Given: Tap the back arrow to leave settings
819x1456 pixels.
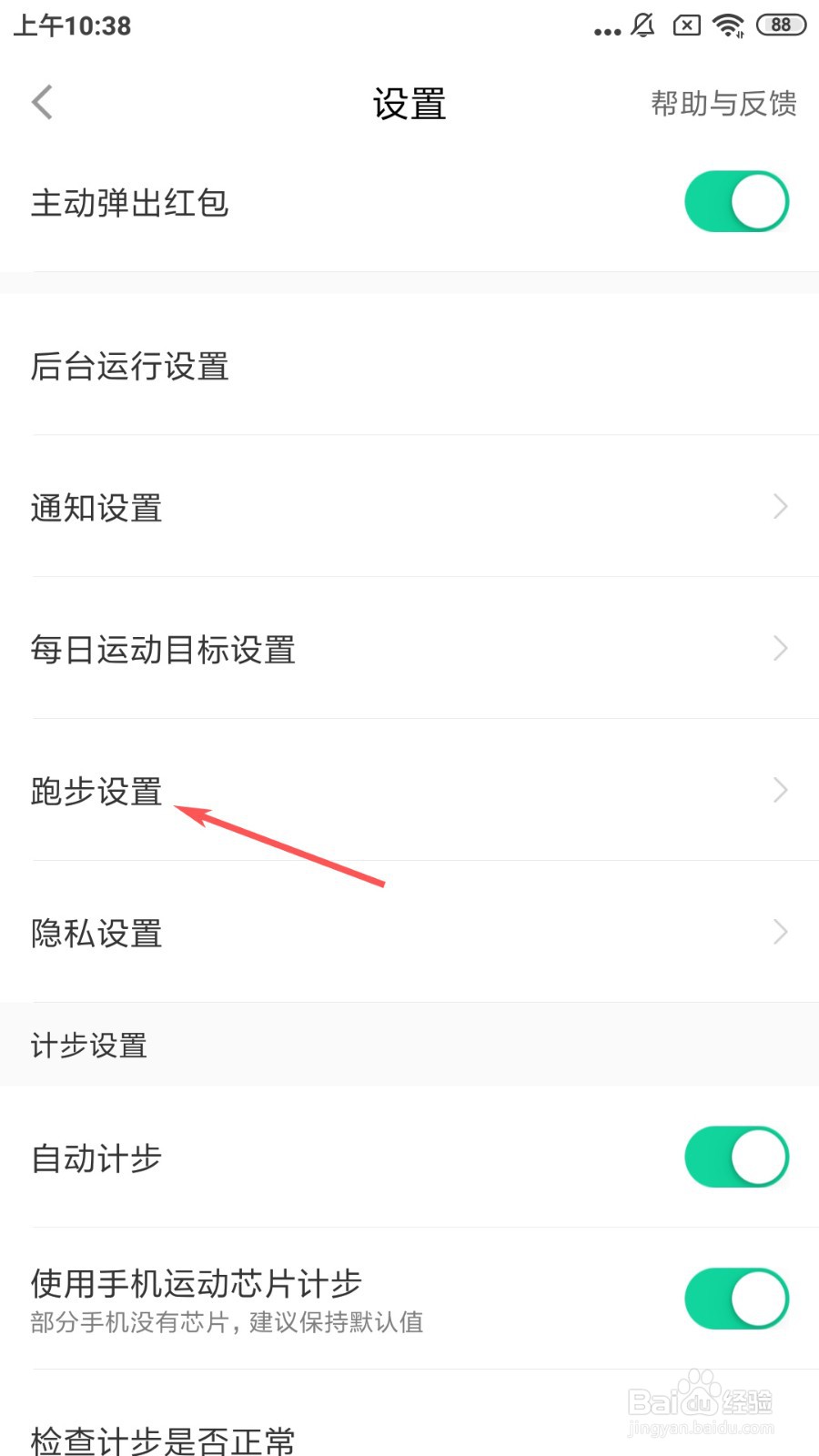Looking at the screenshot, I should pos(42,102).
